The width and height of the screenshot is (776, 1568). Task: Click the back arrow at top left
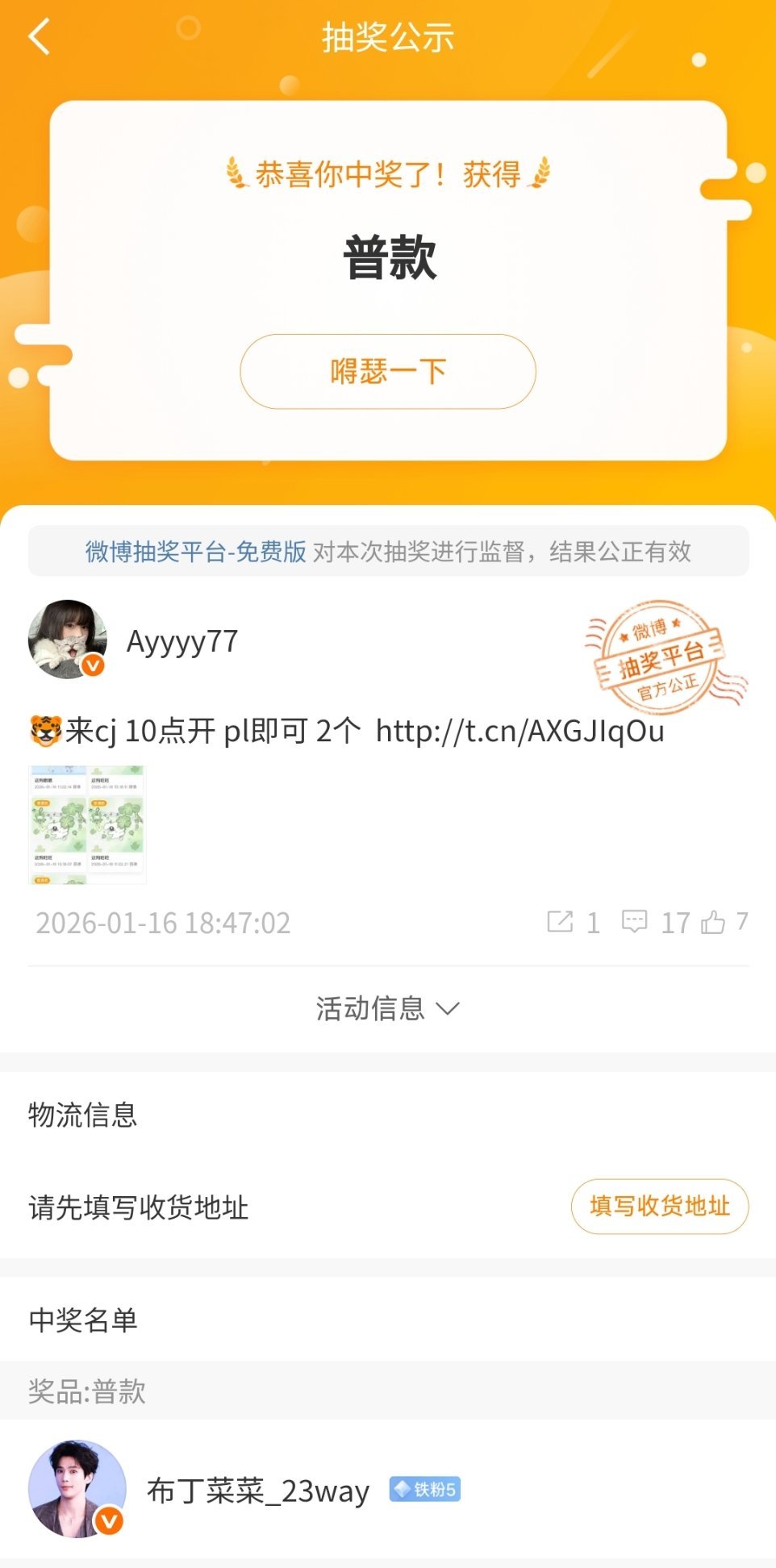[x=37, y=37]
